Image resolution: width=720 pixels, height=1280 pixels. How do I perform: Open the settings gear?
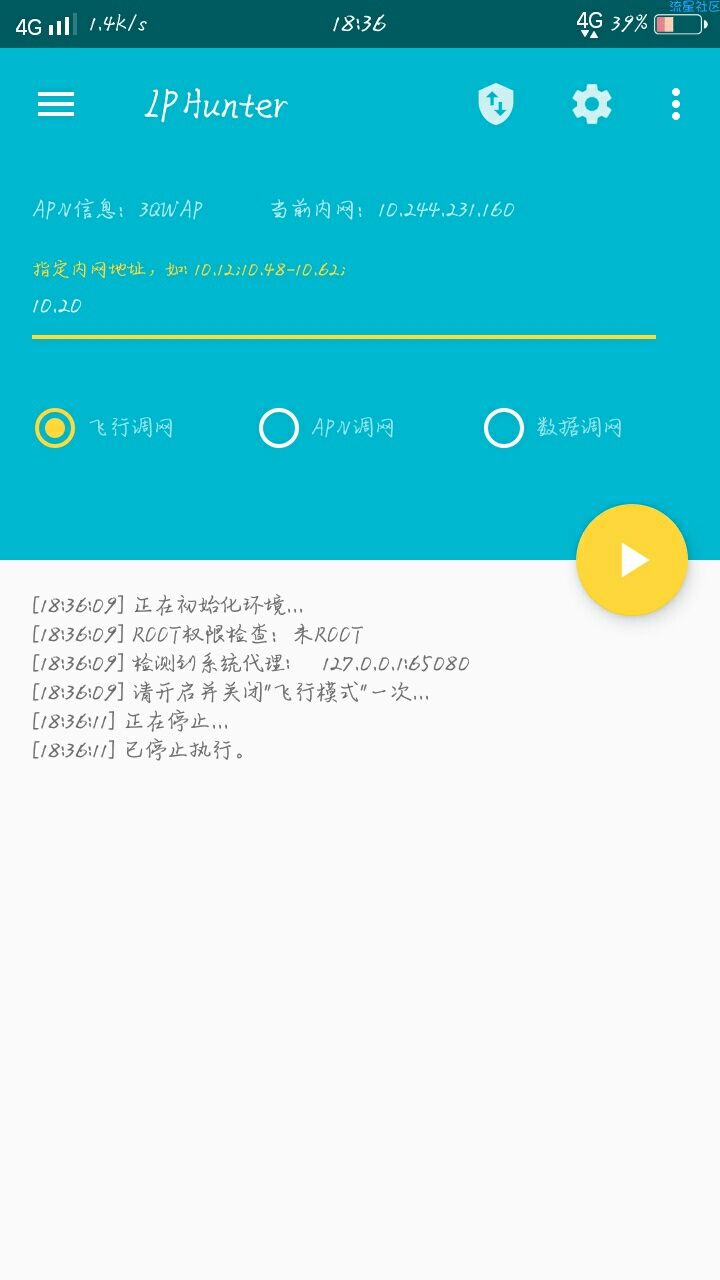591,104
